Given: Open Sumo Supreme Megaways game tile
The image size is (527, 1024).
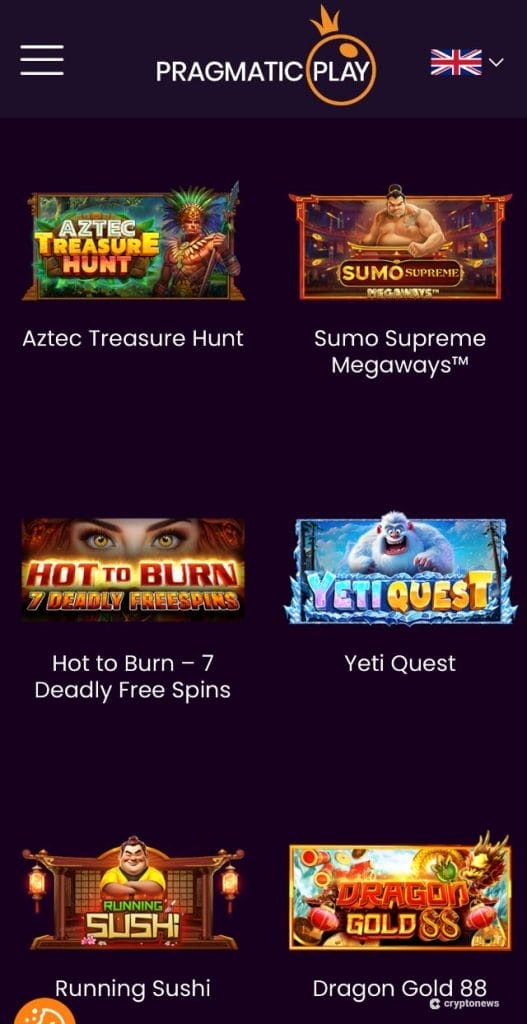Looking at the screenshot, I should point(400,242).
